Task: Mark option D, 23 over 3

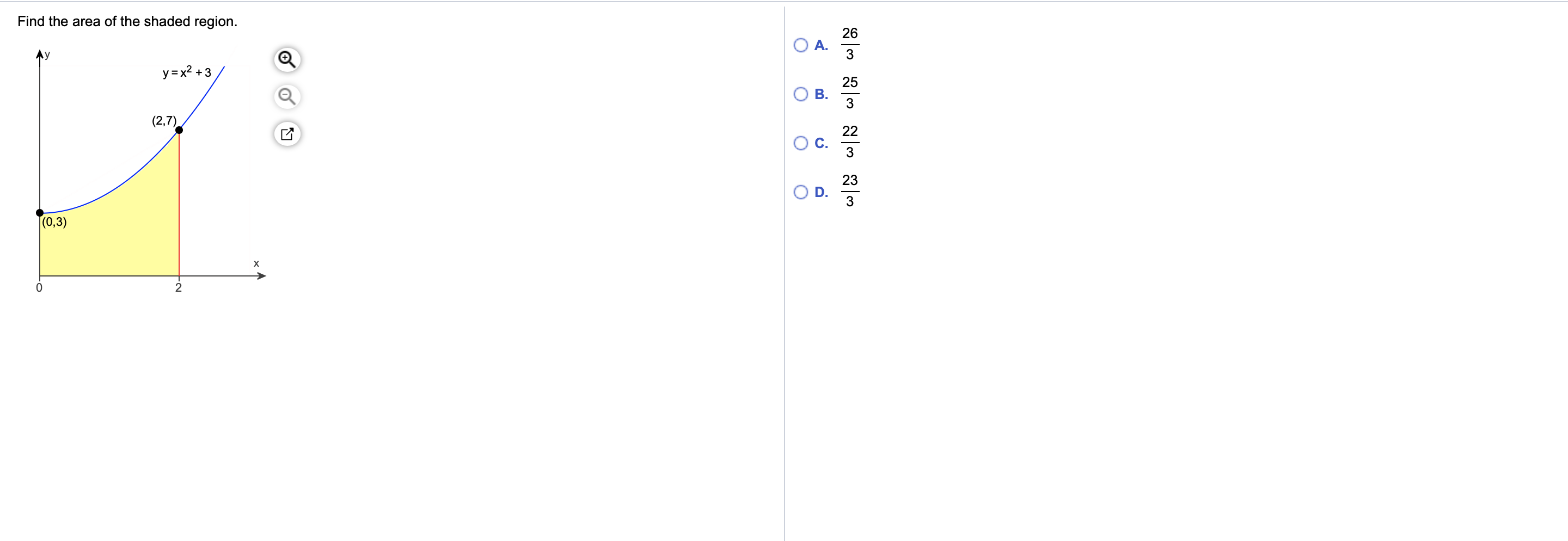Action: (800, 192)
